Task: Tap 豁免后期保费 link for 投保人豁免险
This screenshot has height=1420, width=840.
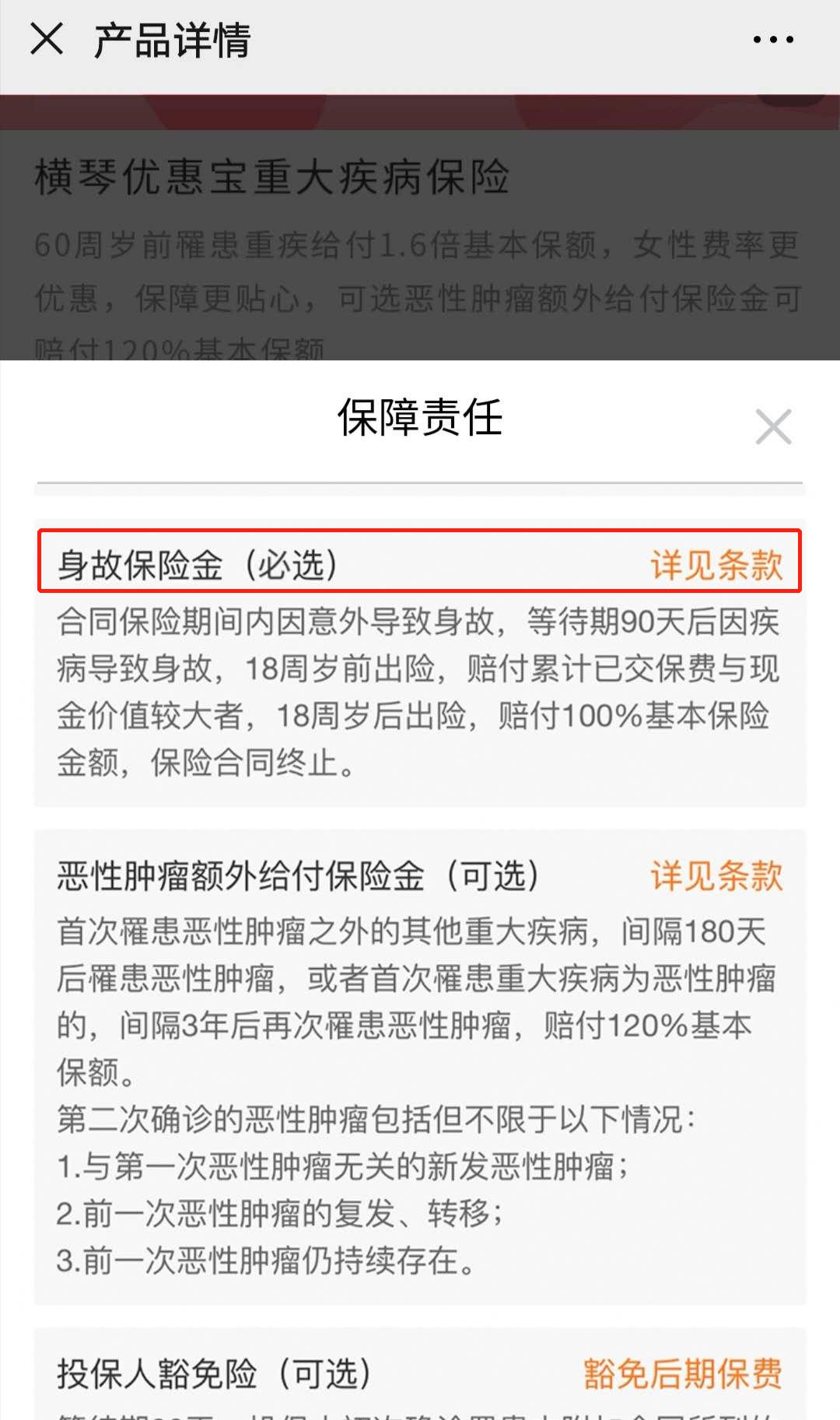Action: [682, 1374]
